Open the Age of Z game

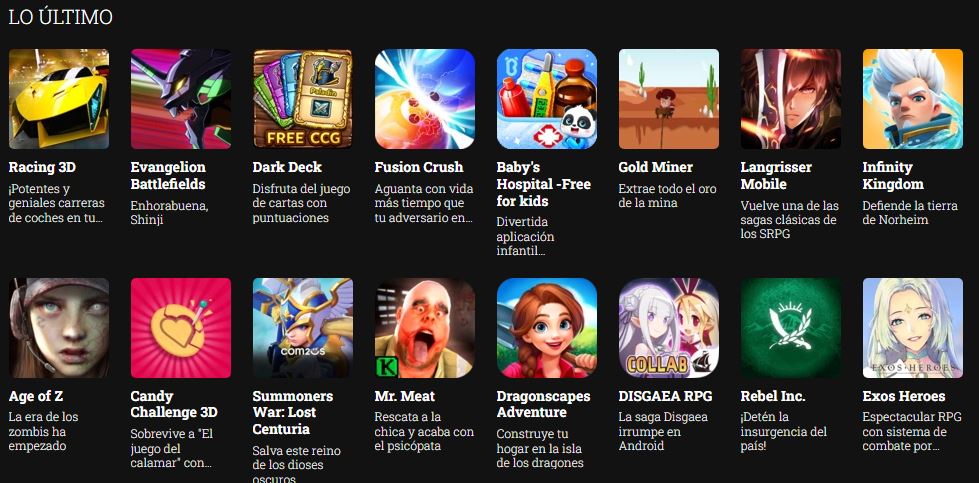(x=59, y=328)
